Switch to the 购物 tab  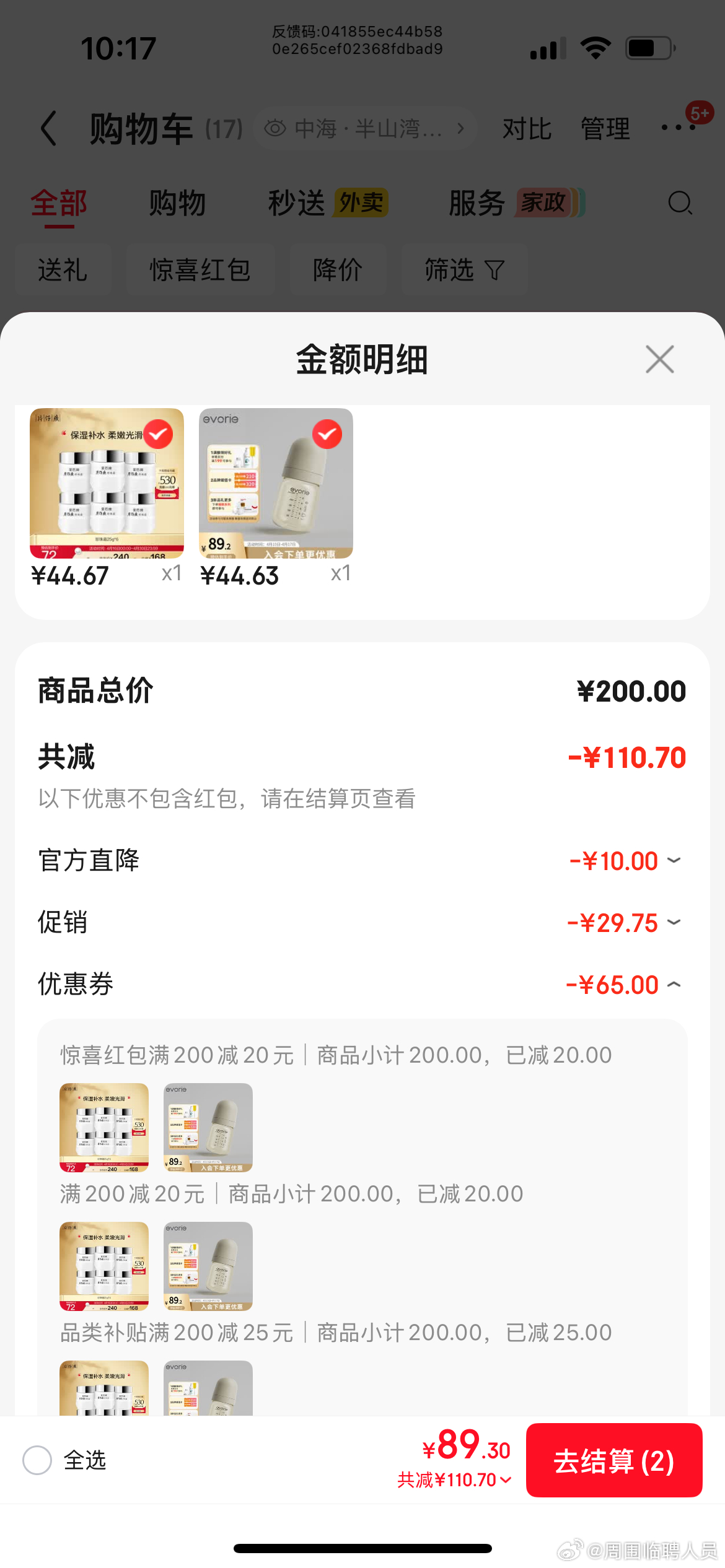click(x=177, y=203)
